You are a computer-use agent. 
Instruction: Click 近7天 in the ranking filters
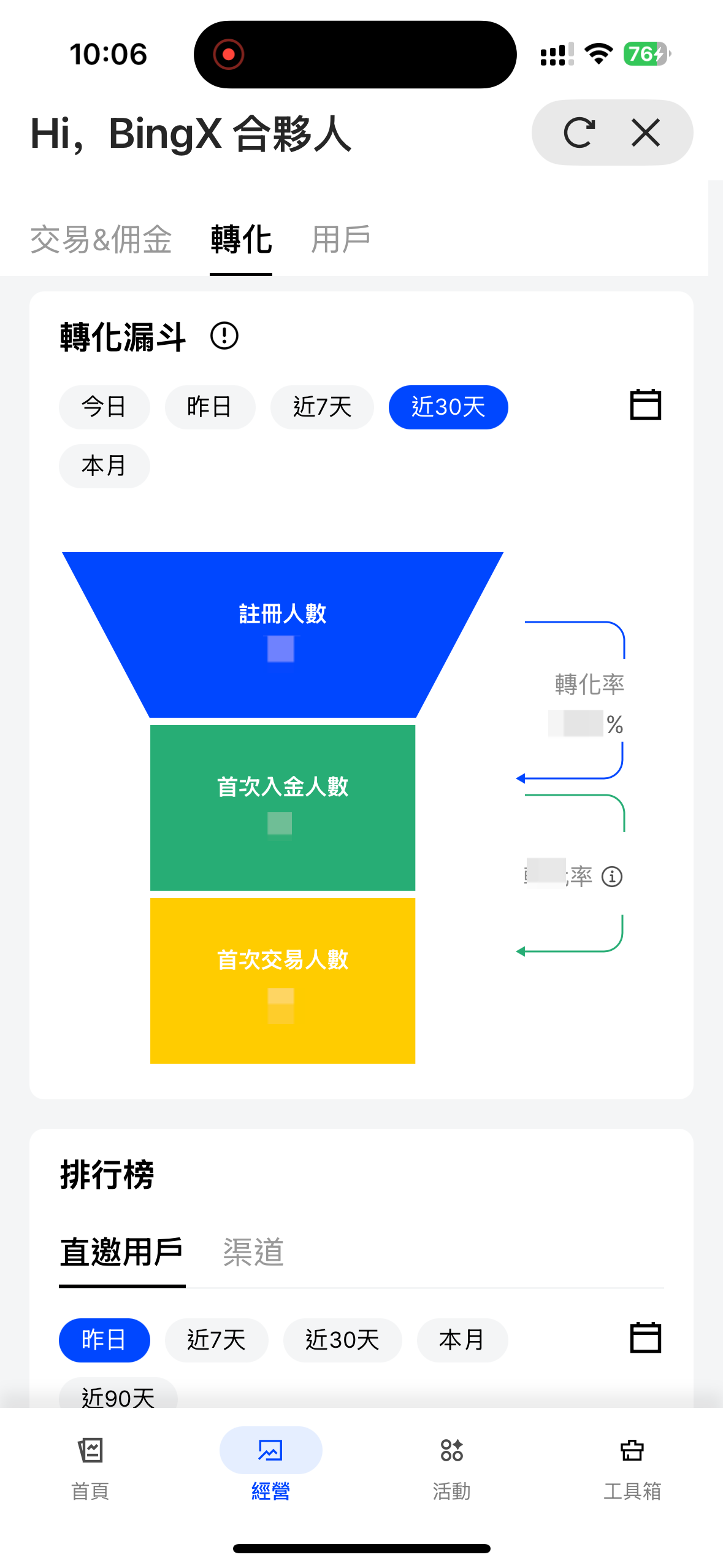(x=216, y=1340)
